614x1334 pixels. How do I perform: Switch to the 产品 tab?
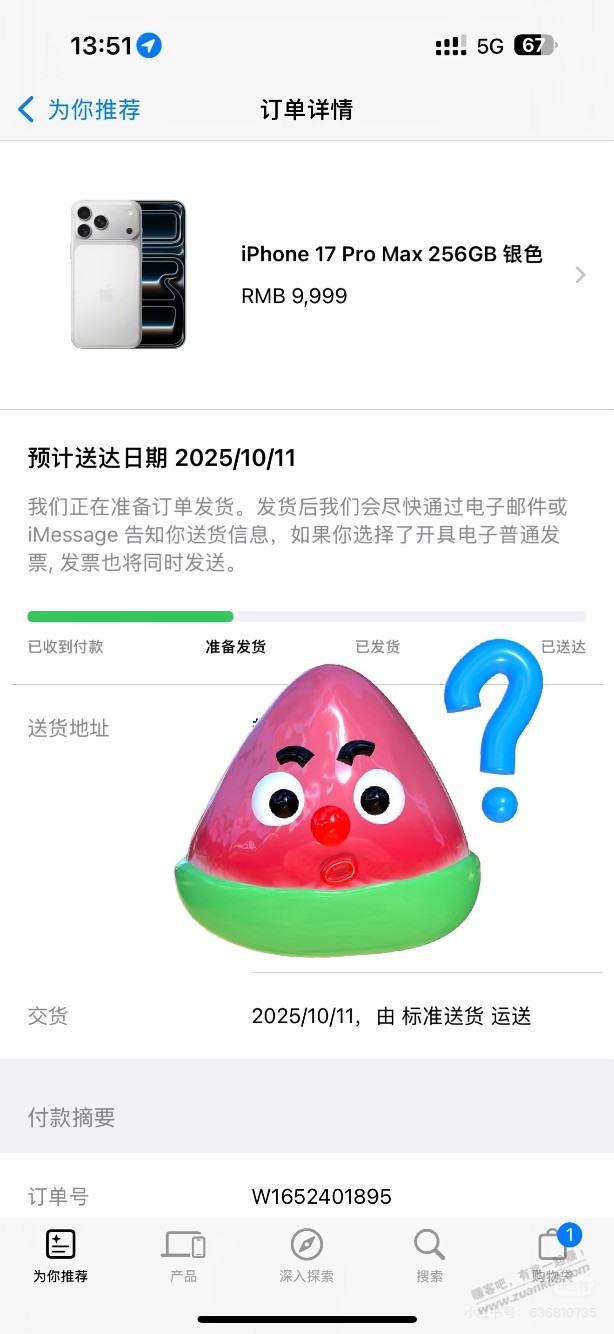click(x=184, y=1254)
